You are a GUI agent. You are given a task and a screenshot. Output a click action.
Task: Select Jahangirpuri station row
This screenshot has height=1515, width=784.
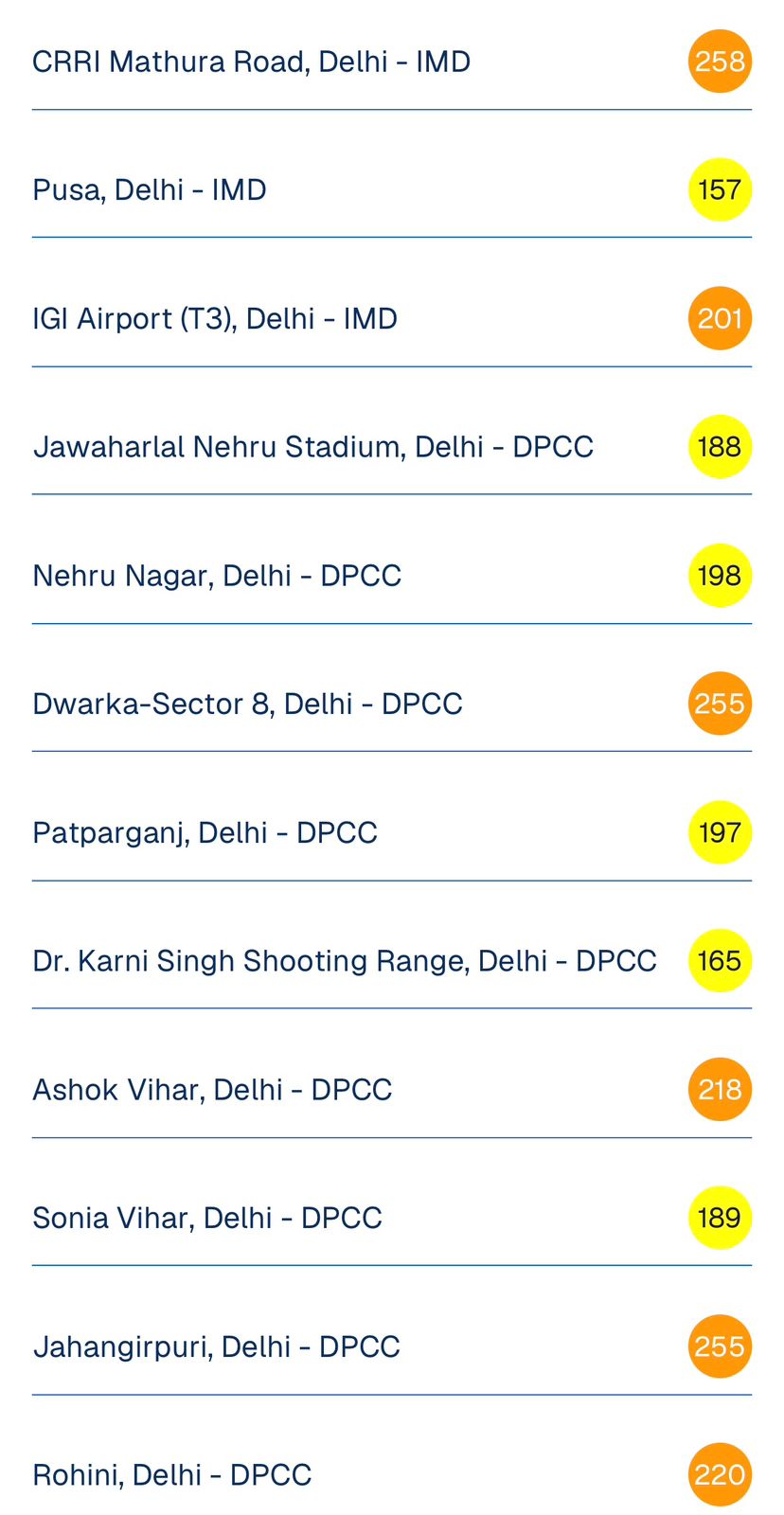click(216, 1346)
